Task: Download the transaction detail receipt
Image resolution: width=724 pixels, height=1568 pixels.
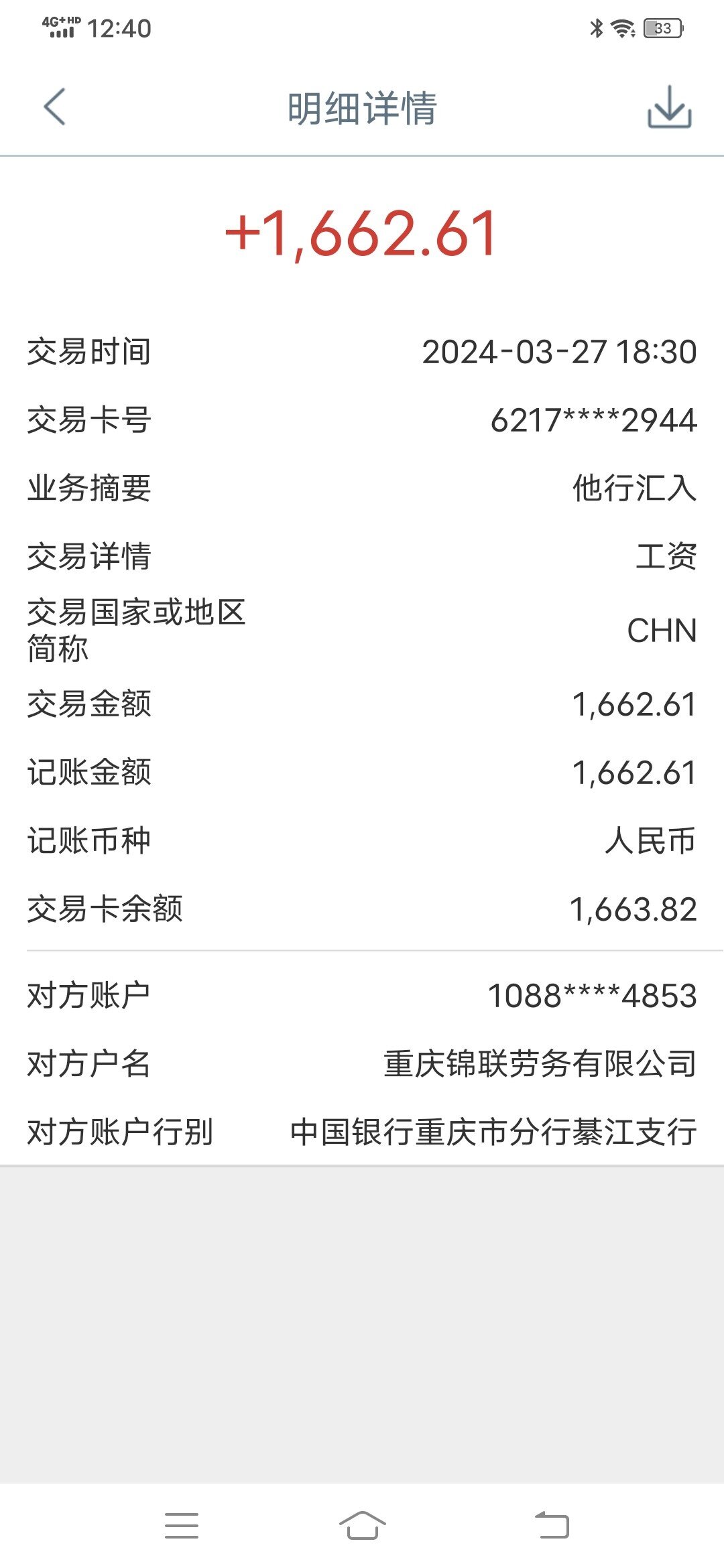Action: [x=669, y=107]
